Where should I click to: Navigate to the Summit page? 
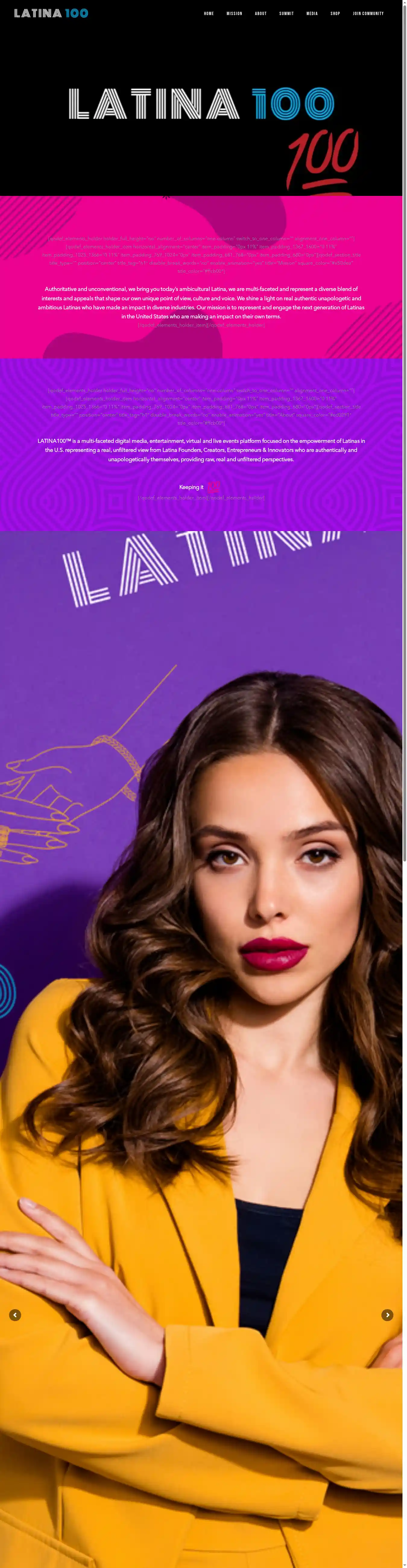286,13
